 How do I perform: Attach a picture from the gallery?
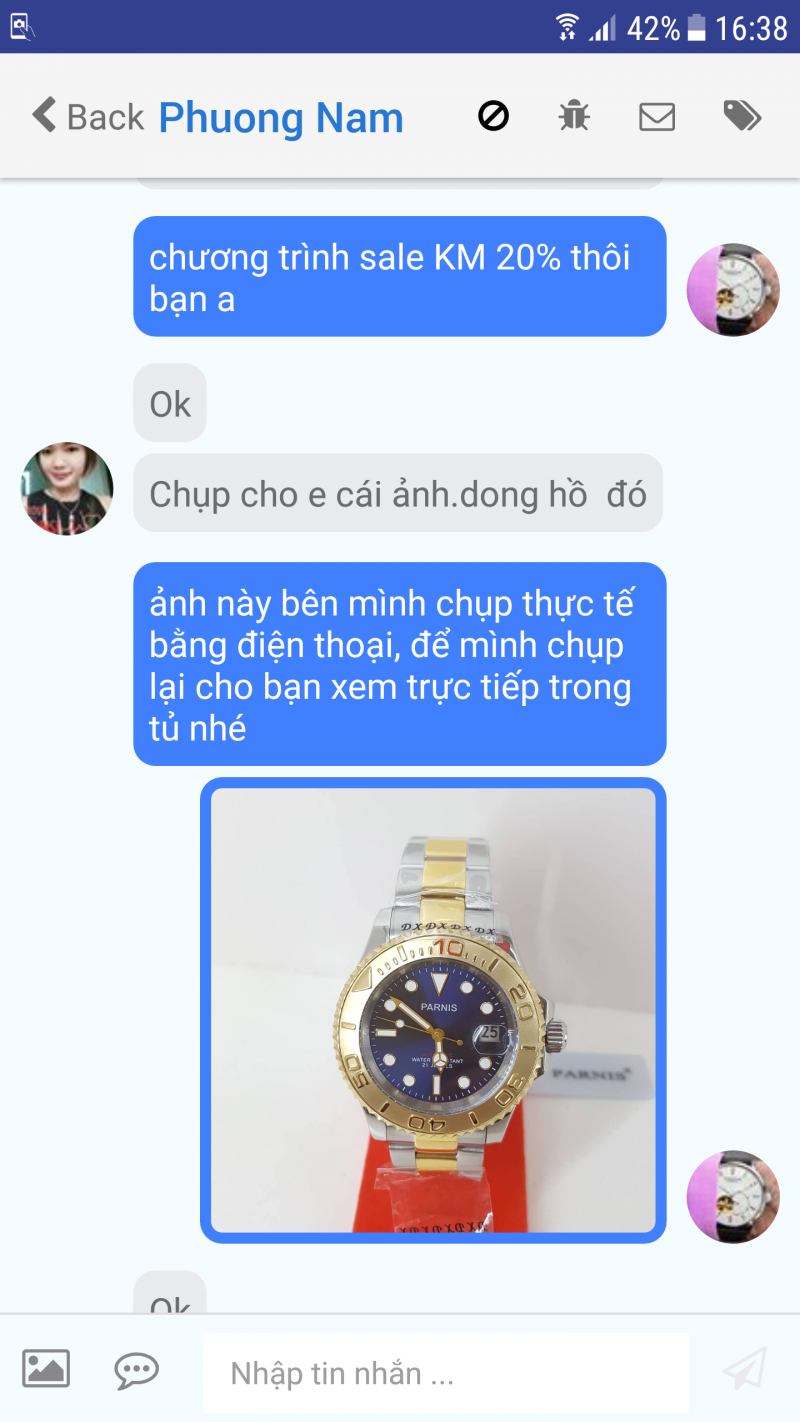(x=46, y=1368)
